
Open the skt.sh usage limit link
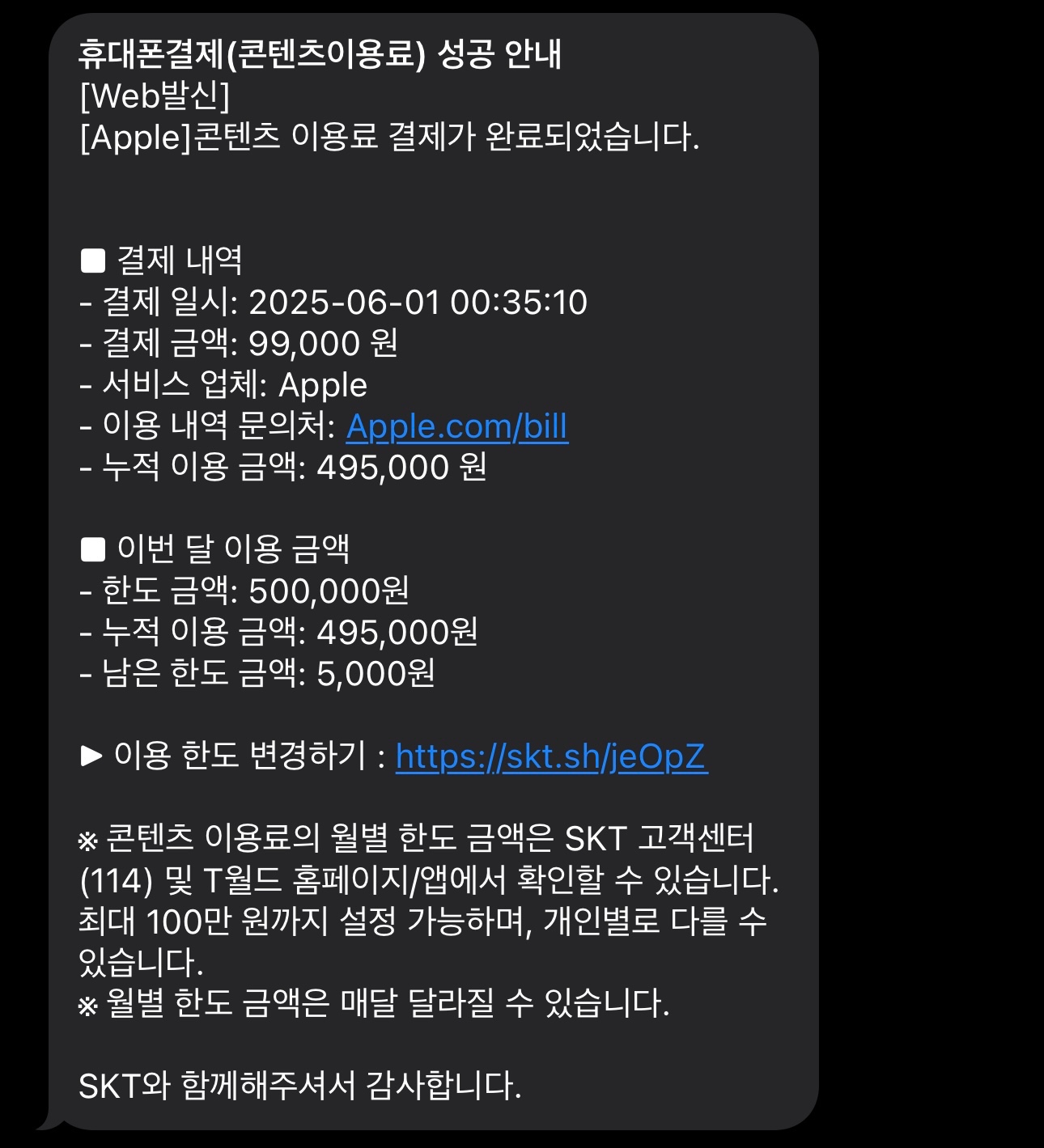click(551, 756)
